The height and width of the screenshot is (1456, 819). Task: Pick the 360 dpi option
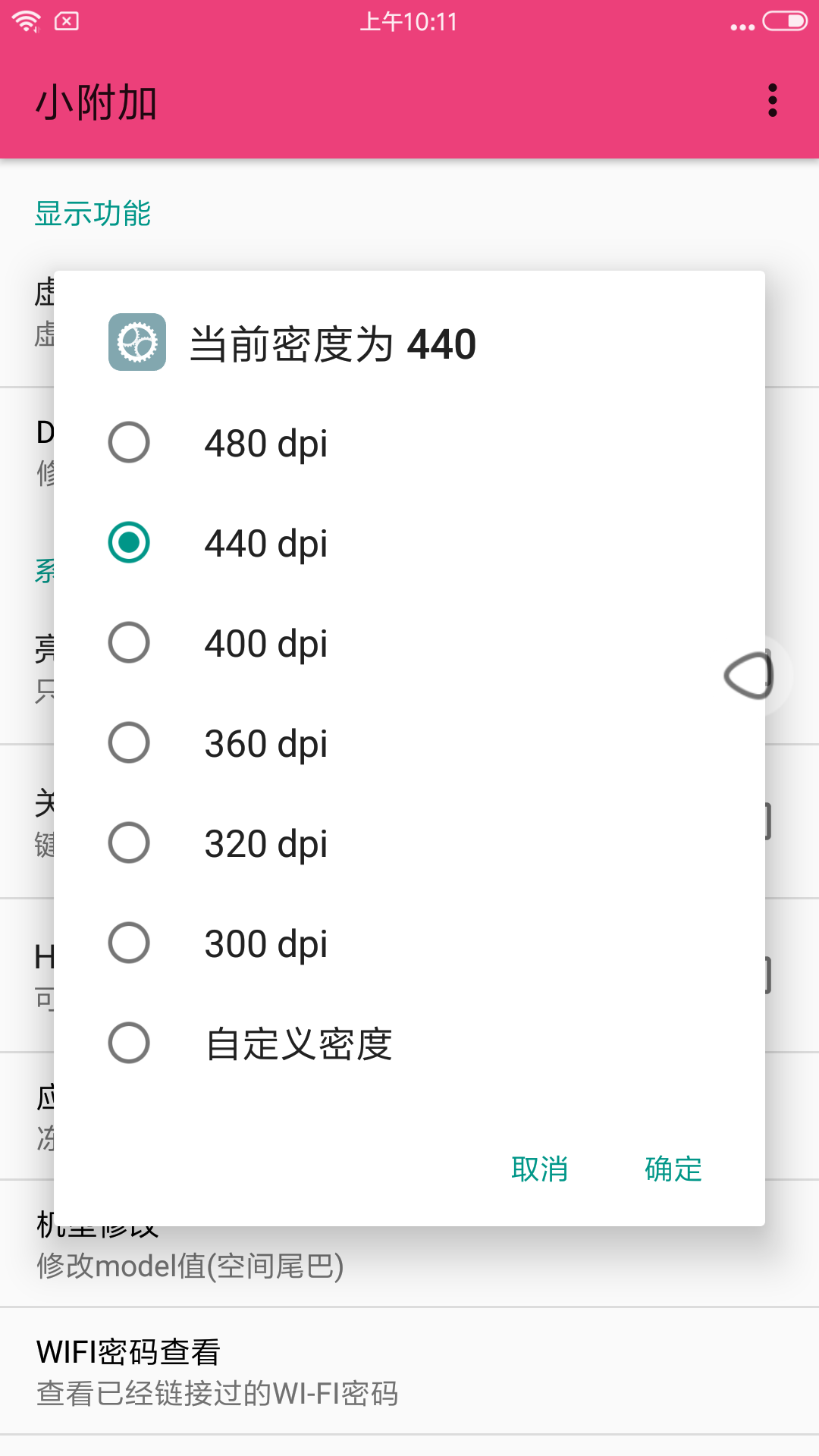tap(129, 743)
